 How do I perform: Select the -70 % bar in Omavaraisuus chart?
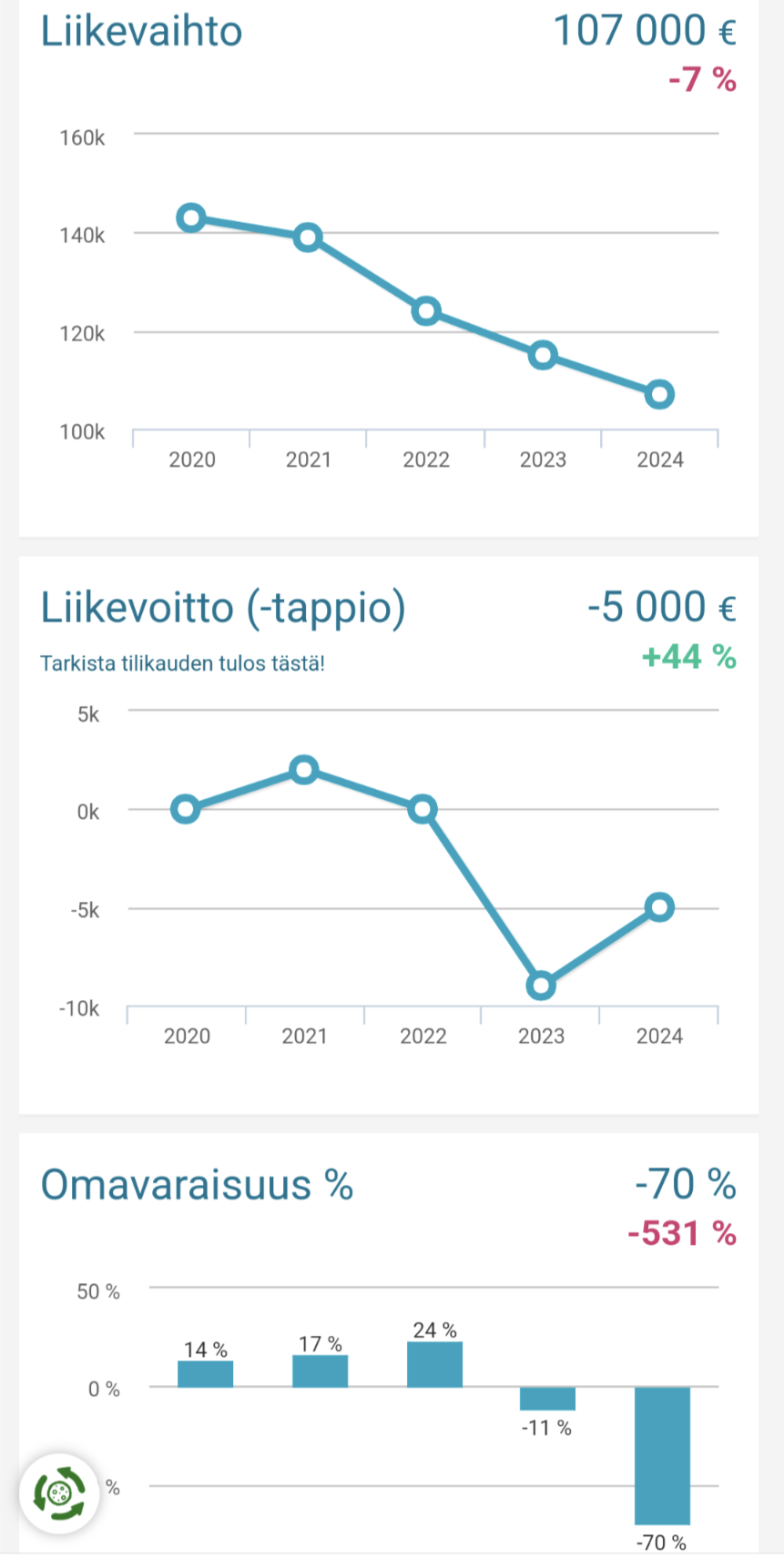pos(662,1454)
